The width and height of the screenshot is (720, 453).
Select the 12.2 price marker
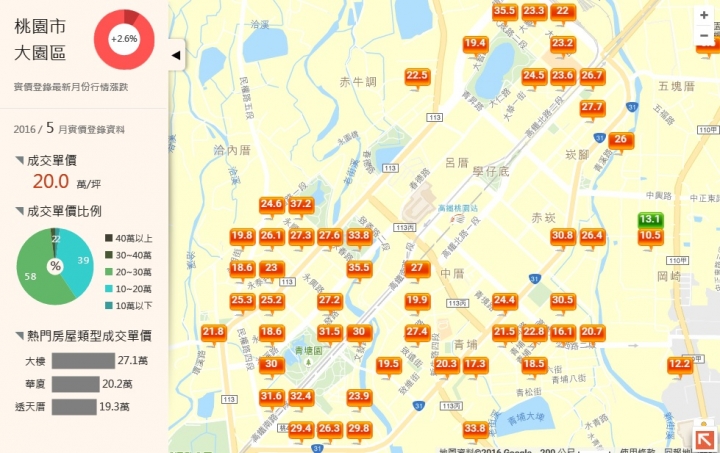coord(680,364)
